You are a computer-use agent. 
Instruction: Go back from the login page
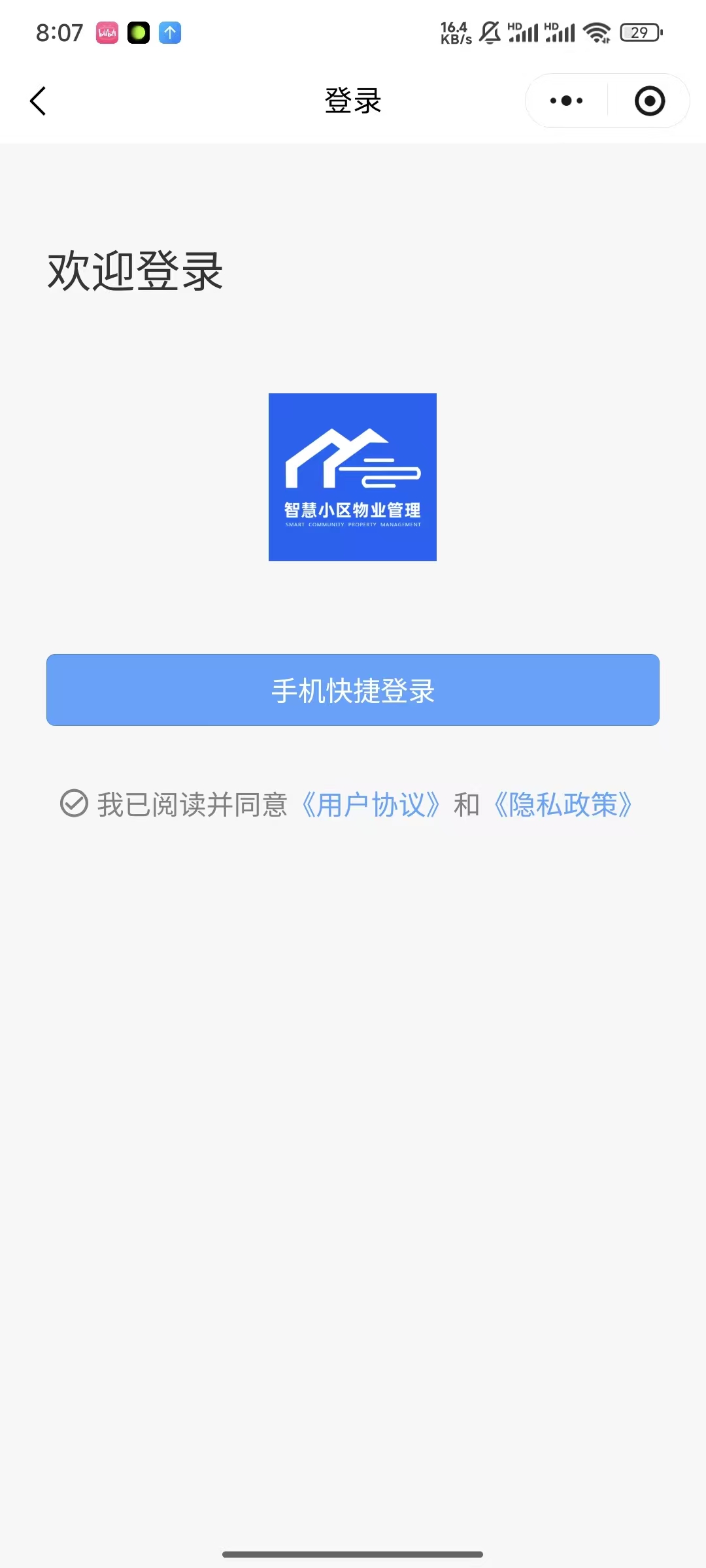[38, 101]
